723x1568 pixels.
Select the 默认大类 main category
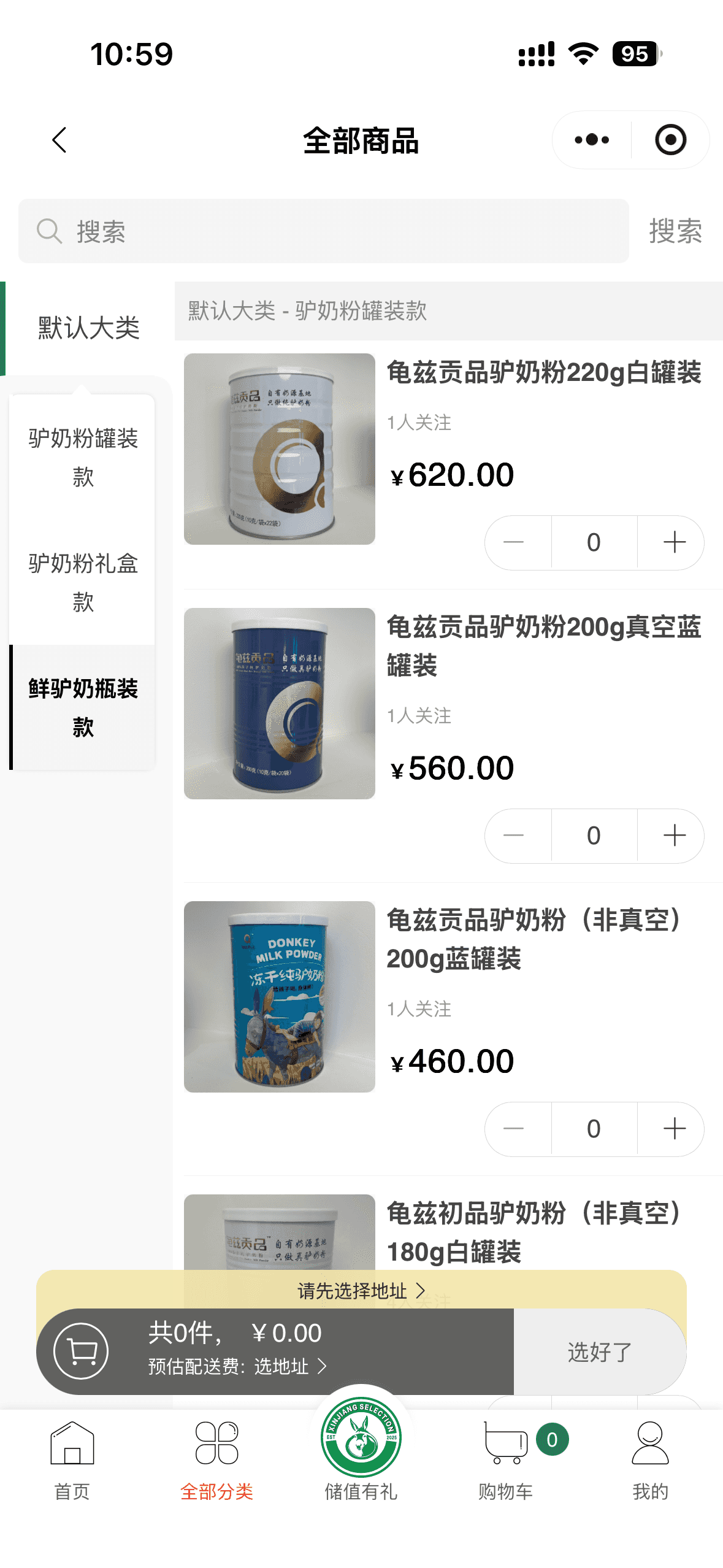[x=88, y=328]
